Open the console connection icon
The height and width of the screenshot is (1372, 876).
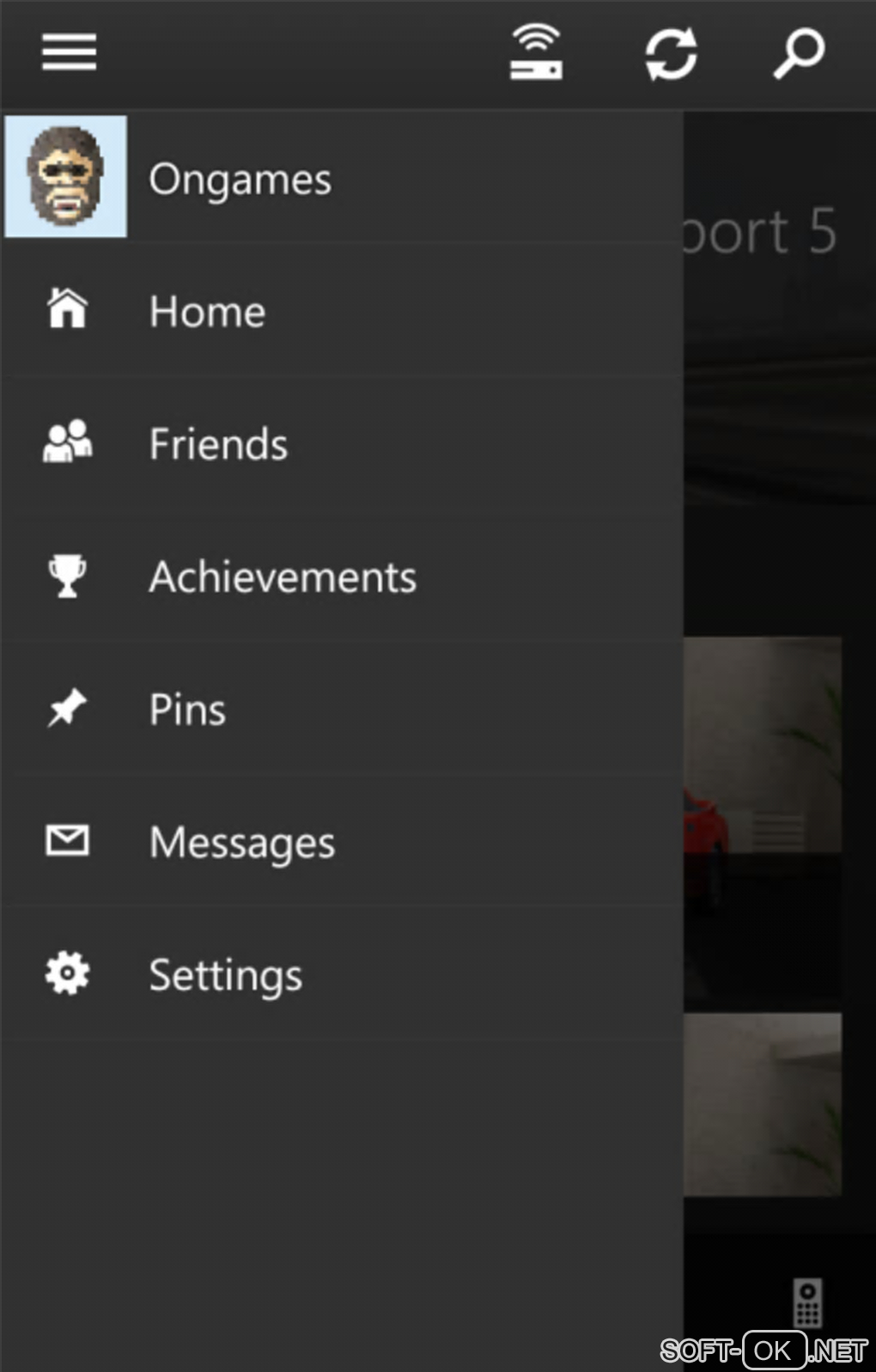(536, 53)
